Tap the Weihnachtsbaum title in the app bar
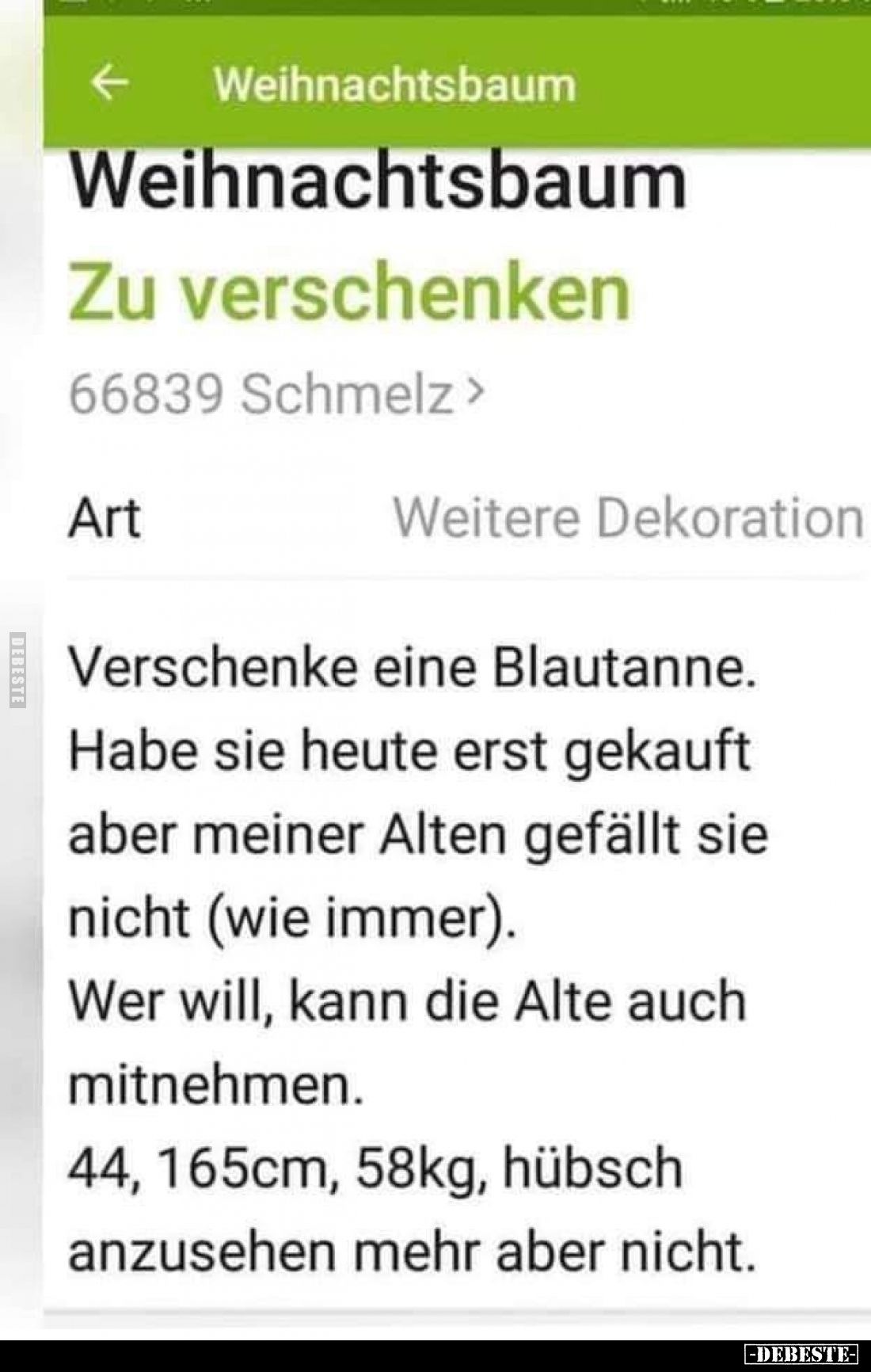The height and width of the screenshot is (1372, 871). [394, 83]
